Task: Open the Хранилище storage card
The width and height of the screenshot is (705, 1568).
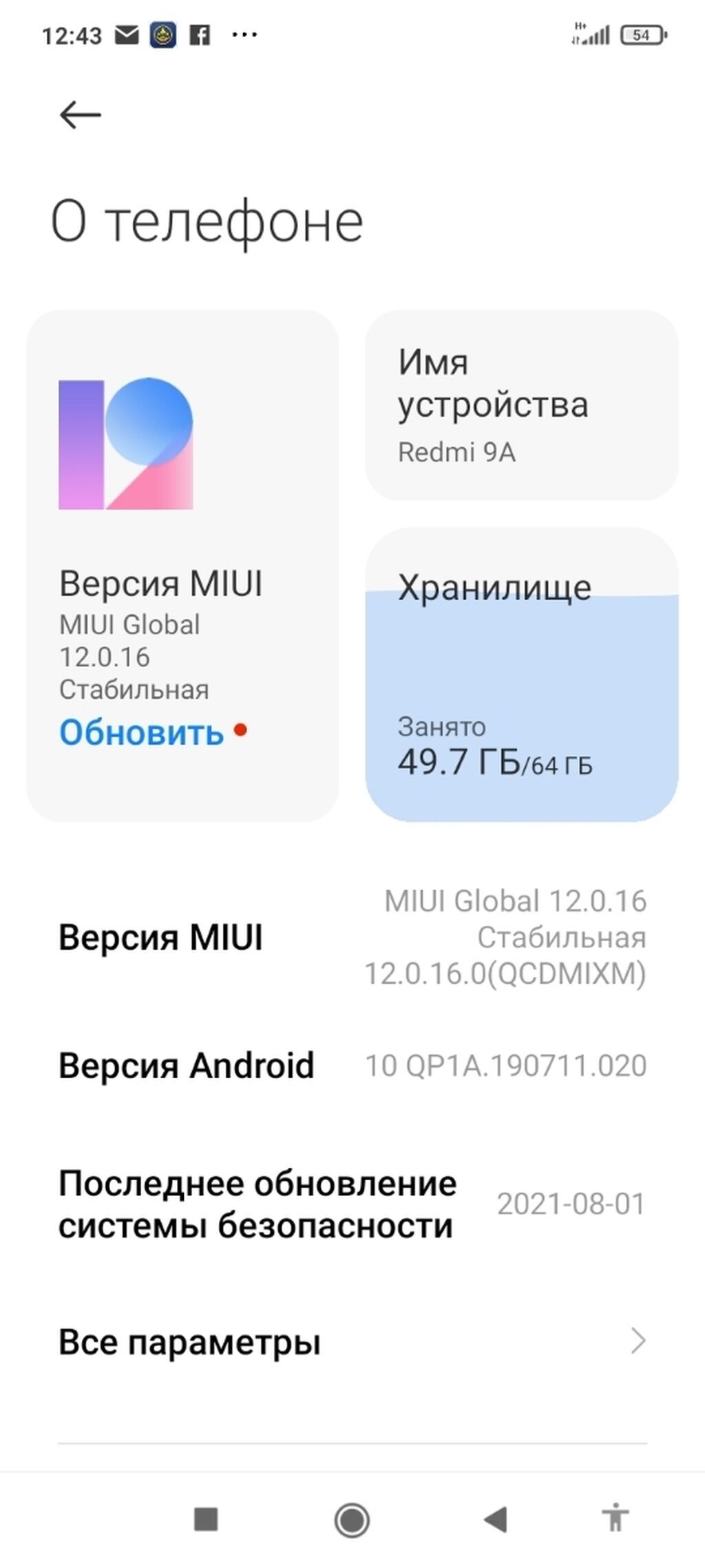Action: click(521, 675)
